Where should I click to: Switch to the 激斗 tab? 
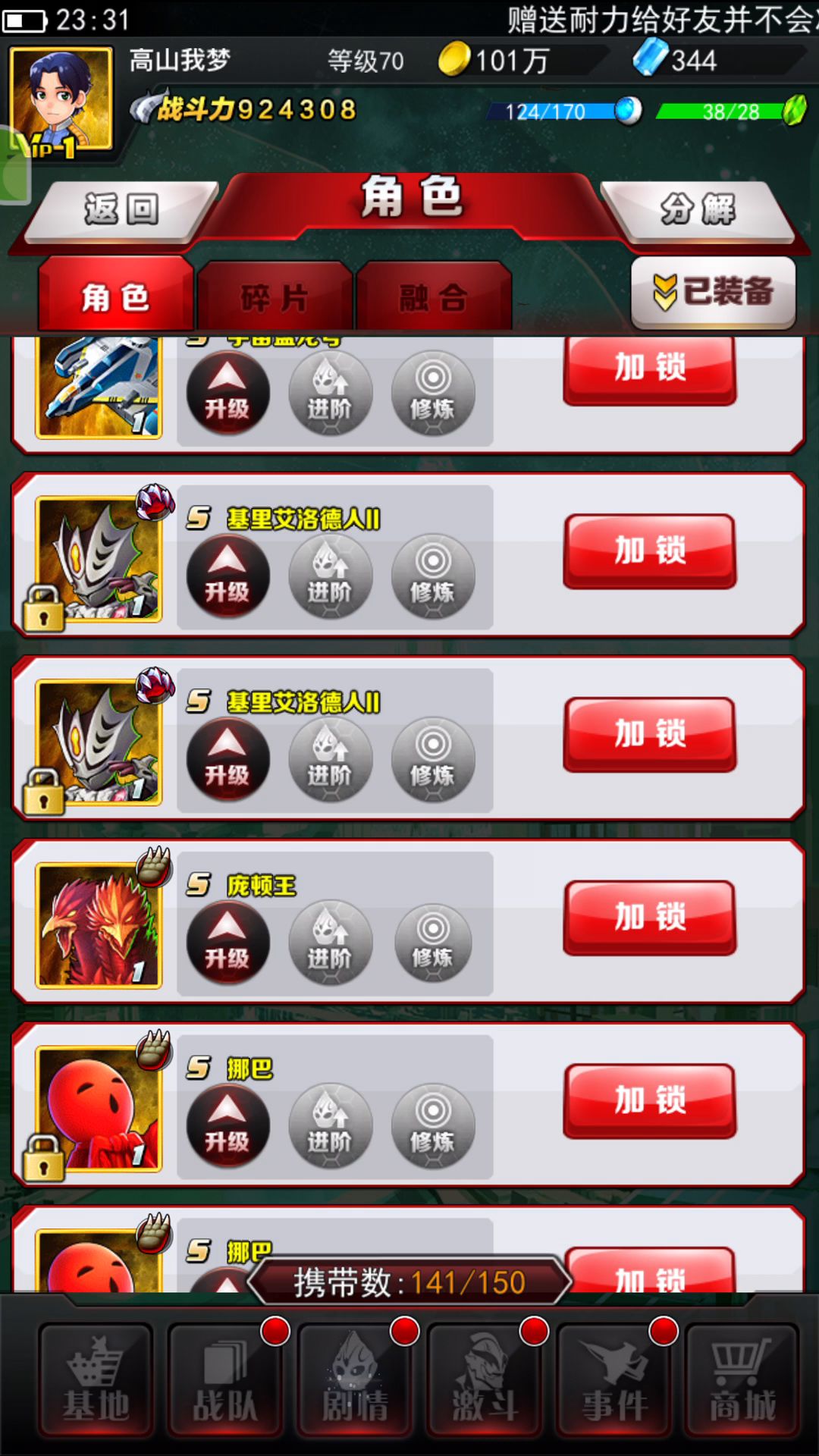tap(485, 1380)
